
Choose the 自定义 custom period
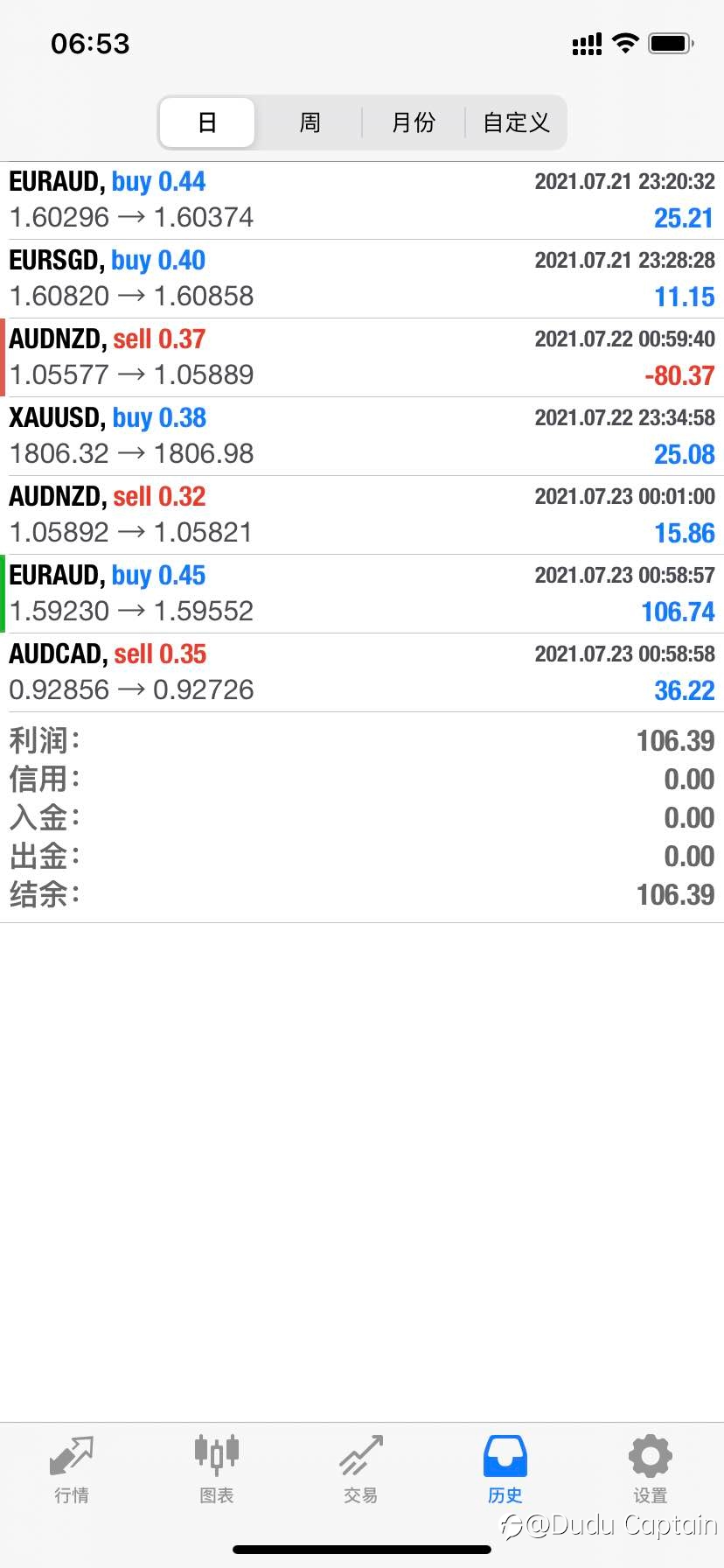point(516,122)
